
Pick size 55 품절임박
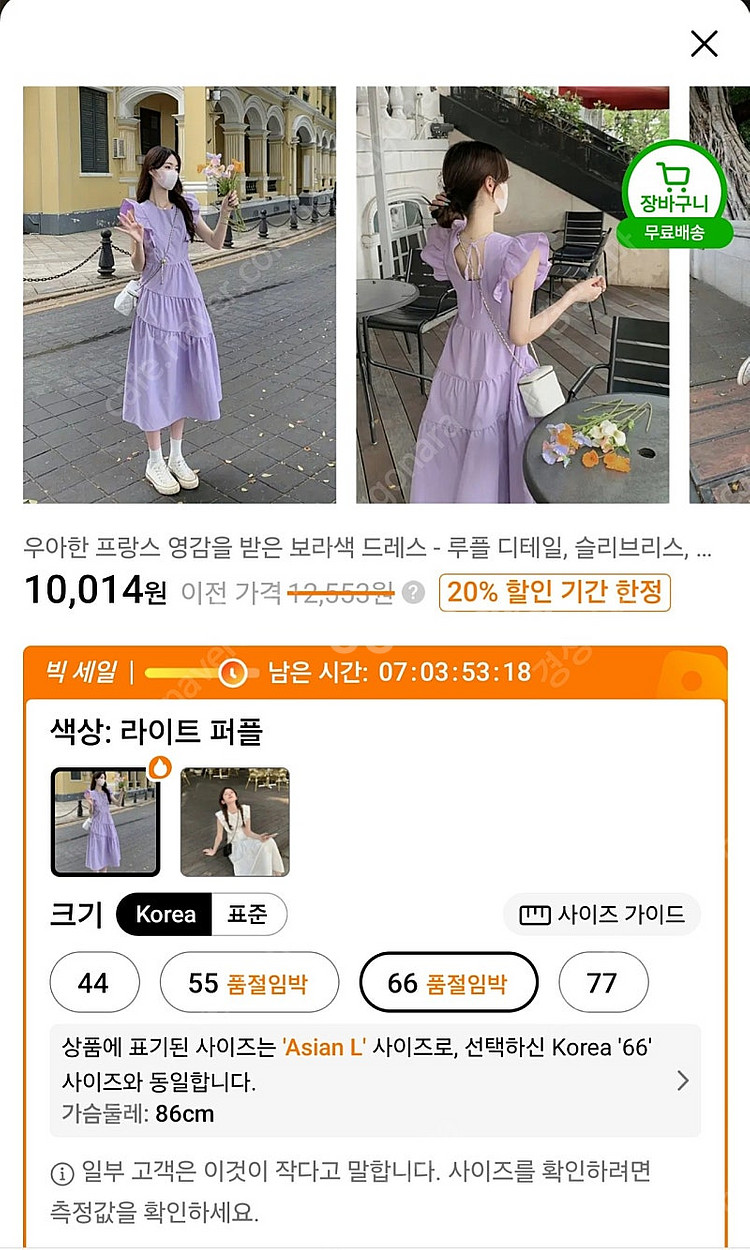tap(249, 983)
